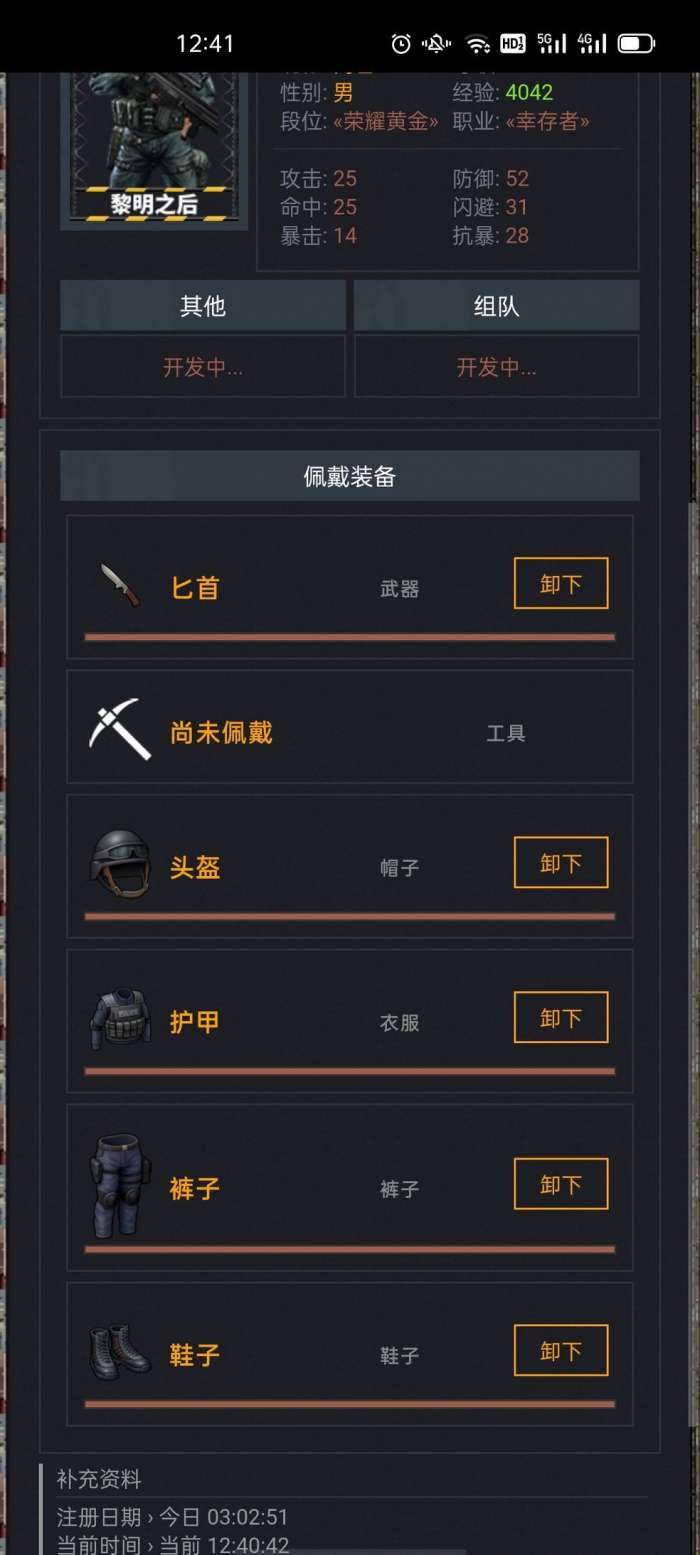This screenshot has height=1555, width=700.
Task: Open the 尚未佩戴 tool slot
Action: [221, 733]
